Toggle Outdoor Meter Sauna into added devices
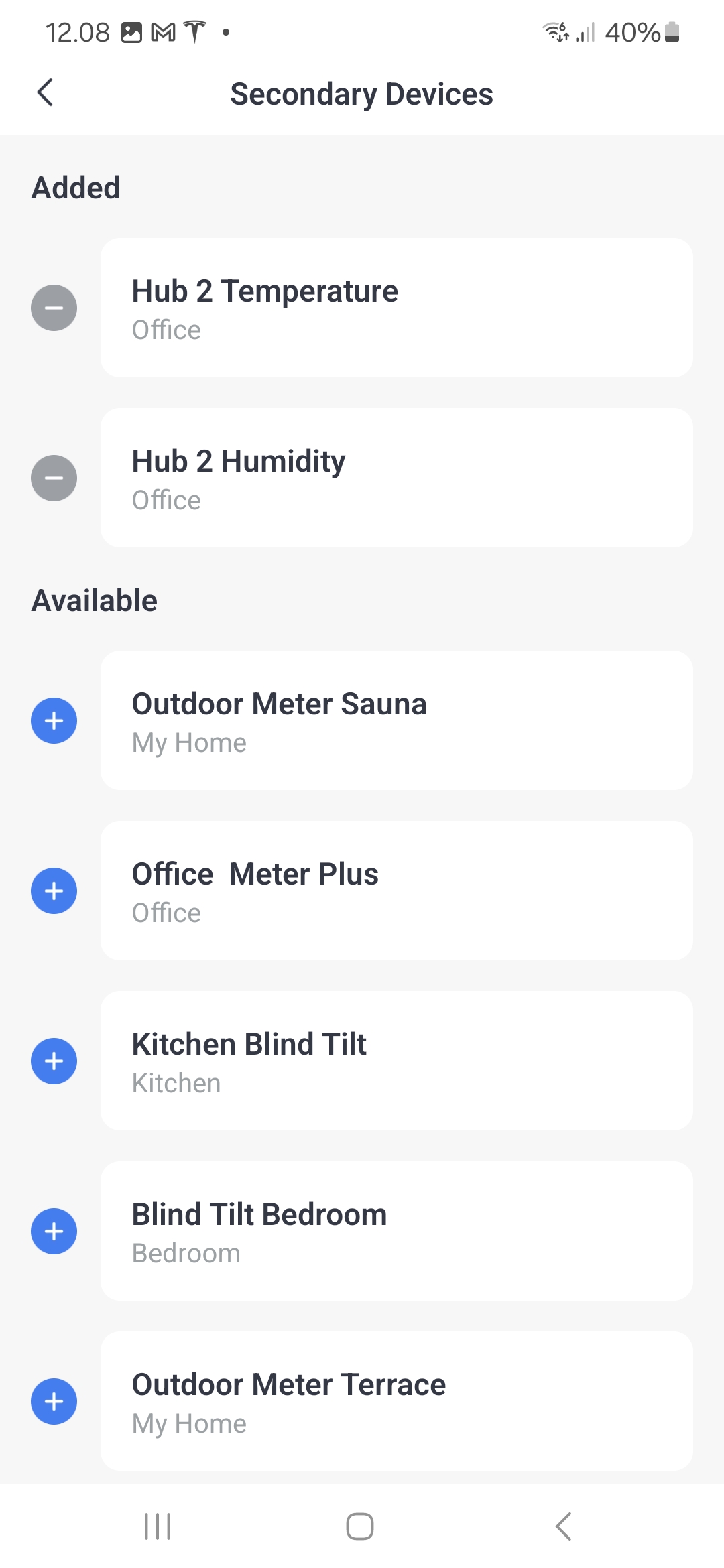 (x=54, y=720)
